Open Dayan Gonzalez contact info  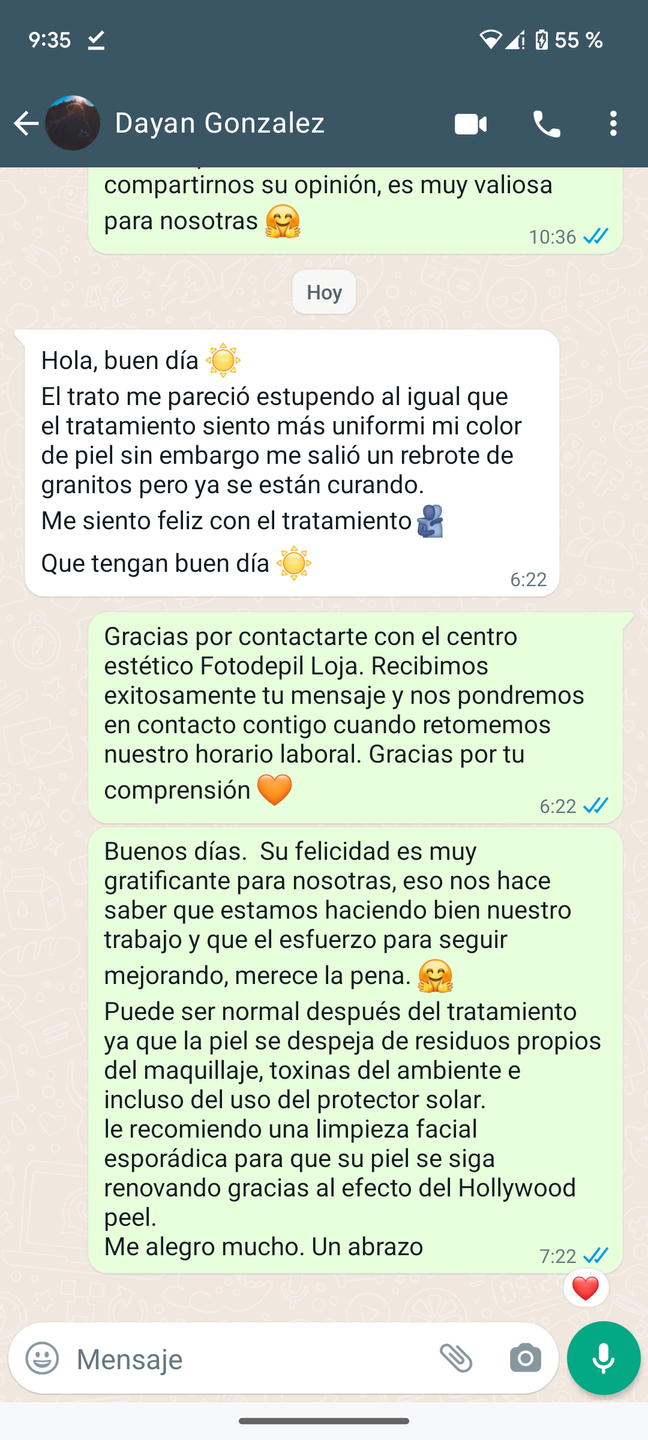(220, 123)
